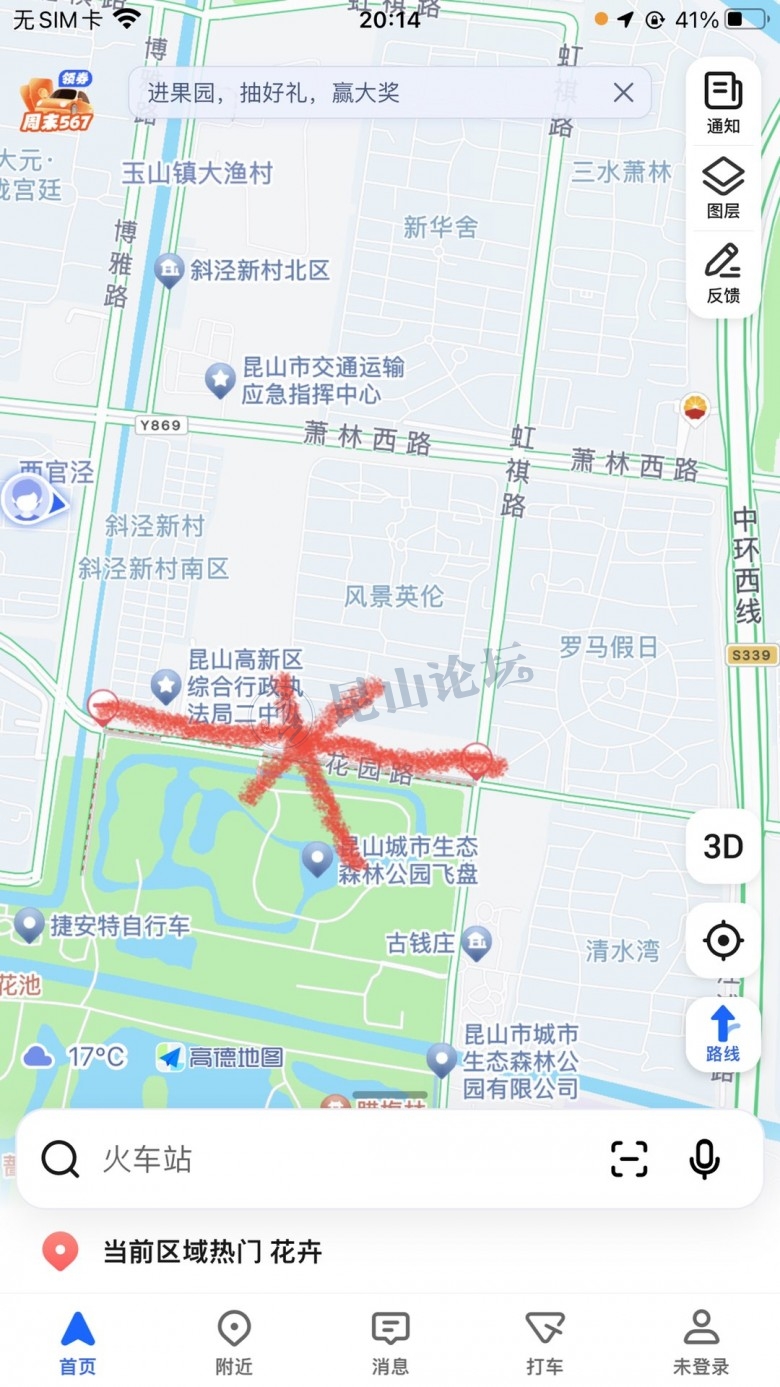Open the scan code icon in search bar
The height and width of the screenshot is (1387, 780).
tap(629, 1159)
